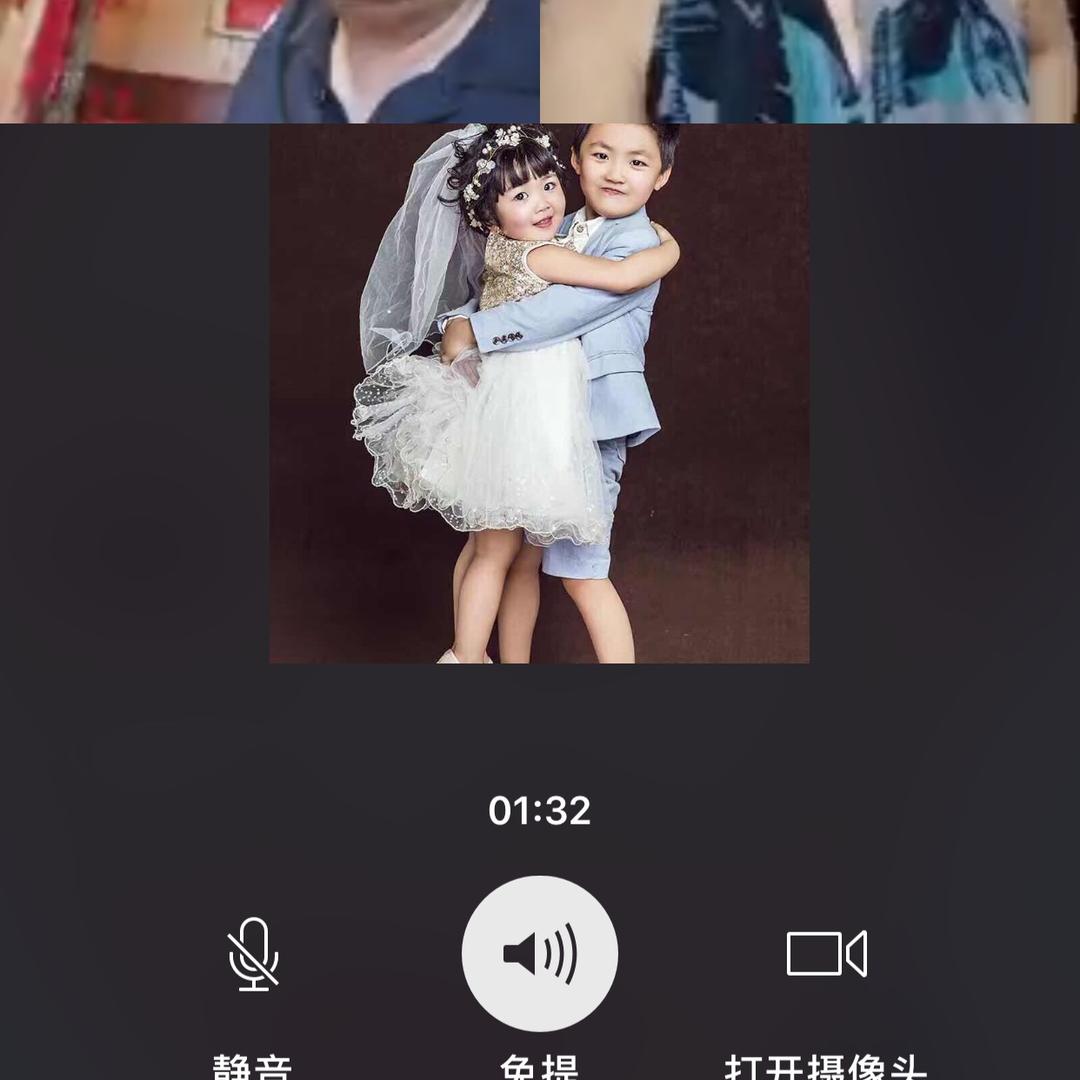Toggle the 免提 speaker button

point(540,954)
